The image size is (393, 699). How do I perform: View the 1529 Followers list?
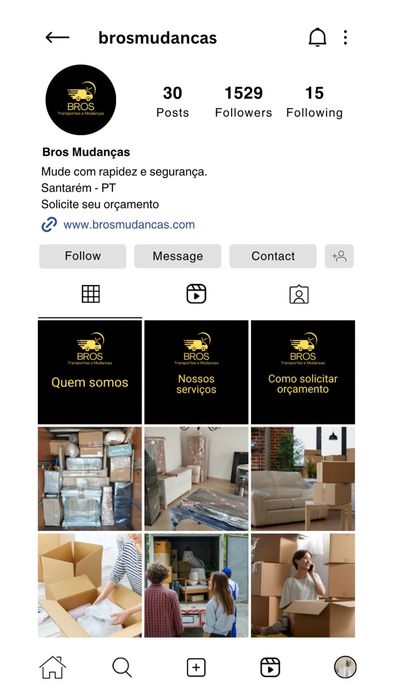pos(243,102)
